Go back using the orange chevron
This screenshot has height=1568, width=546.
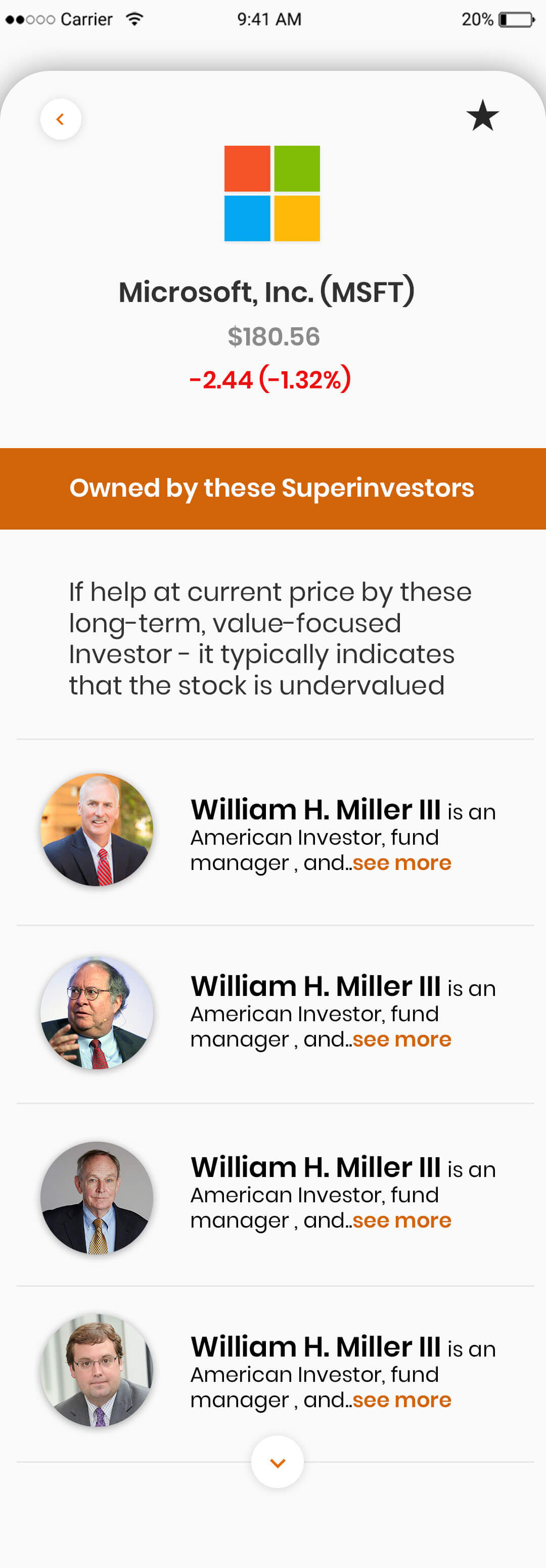tap(60, 119)
